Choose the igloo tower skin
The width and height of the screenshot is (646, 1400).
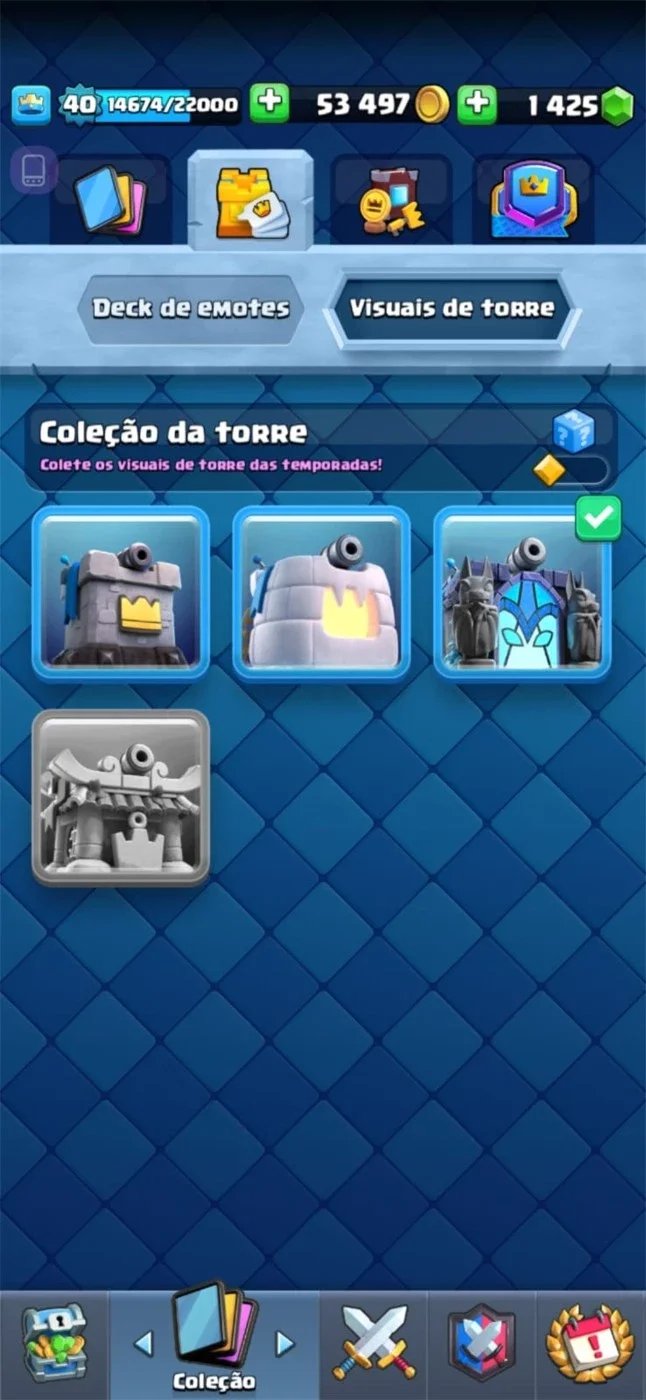[321, 593]
